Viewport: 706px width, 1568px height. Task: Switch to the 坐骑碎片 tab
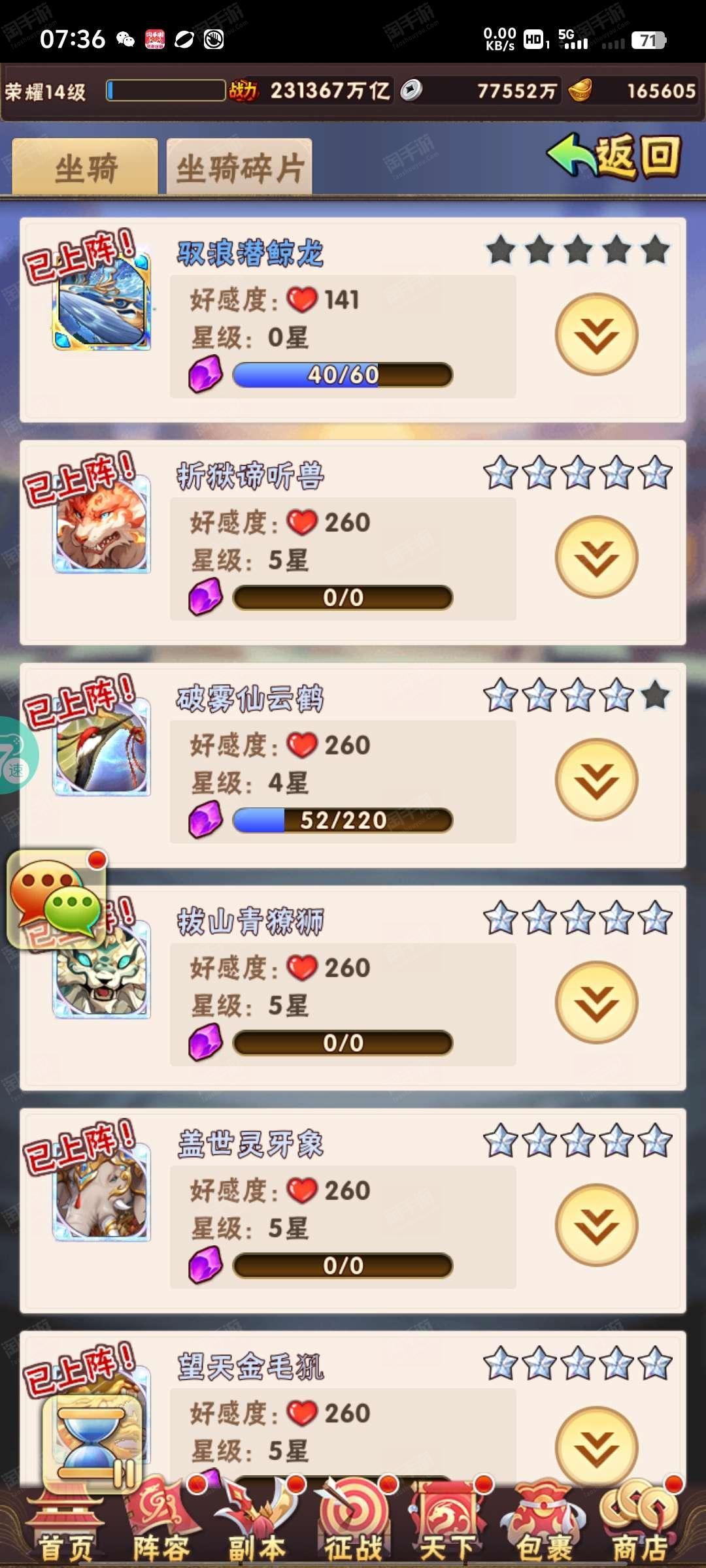(239, 167)
